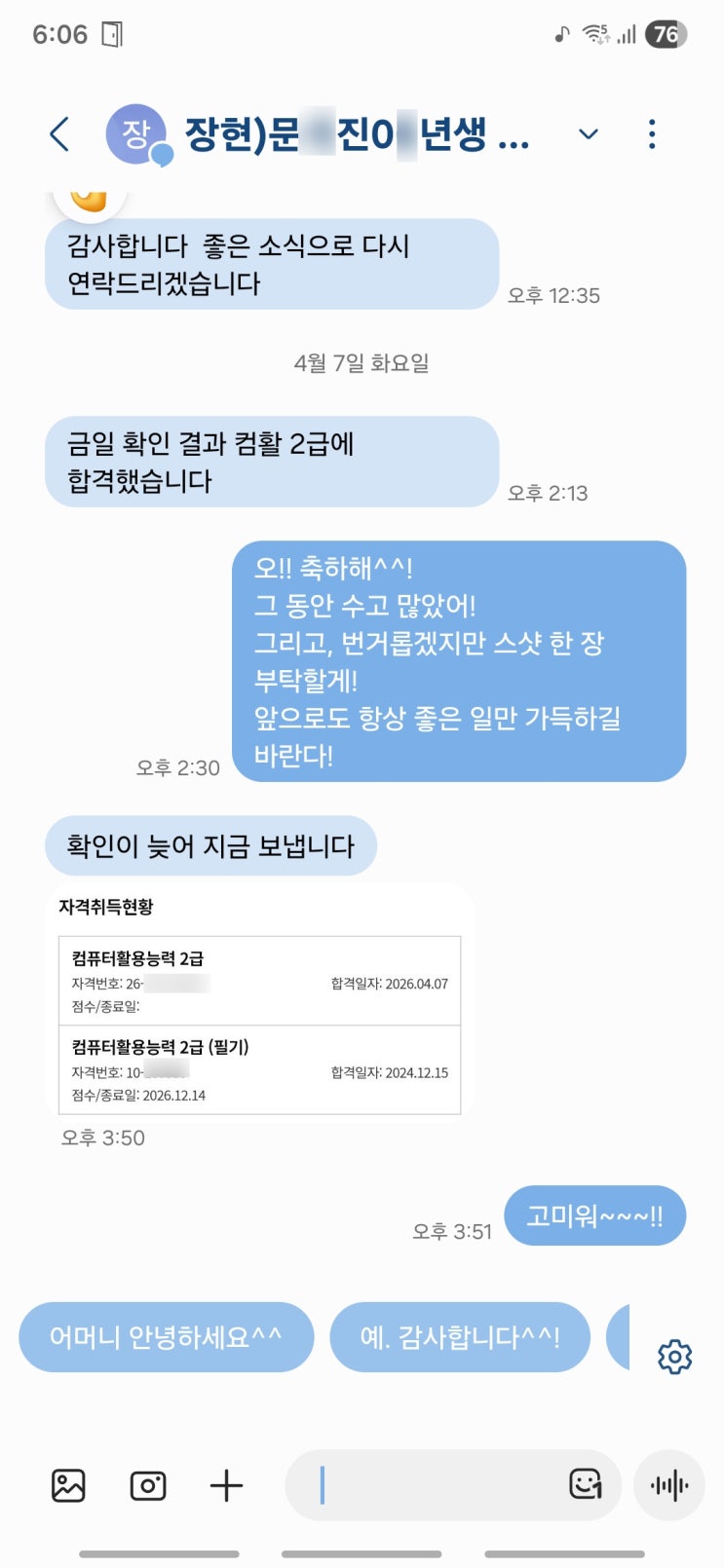Record a voice message

pos(669,1485)
